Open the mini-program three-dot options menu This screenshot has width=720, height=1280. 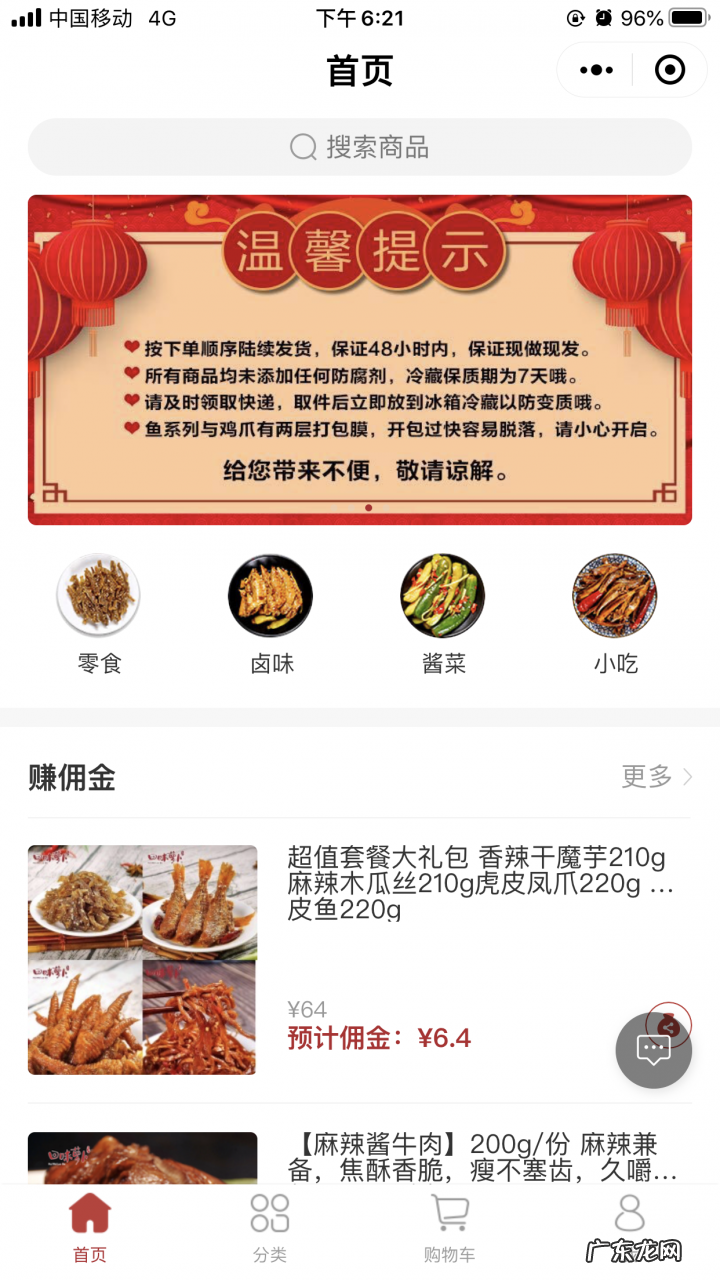(x=597, y=70)
